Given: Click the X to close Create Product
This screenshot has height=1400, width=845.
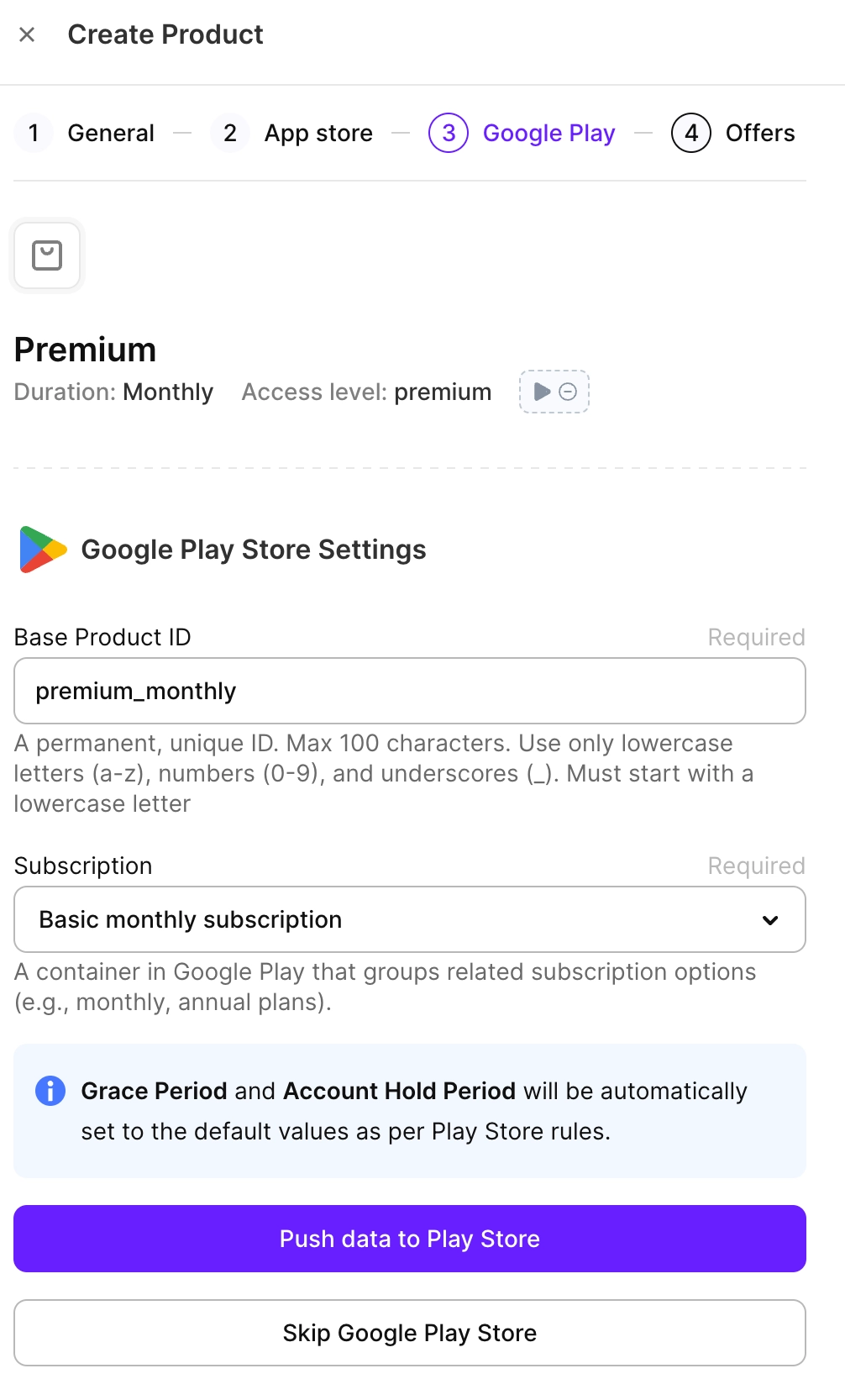Looking at the screenshot, I should 28,34.
